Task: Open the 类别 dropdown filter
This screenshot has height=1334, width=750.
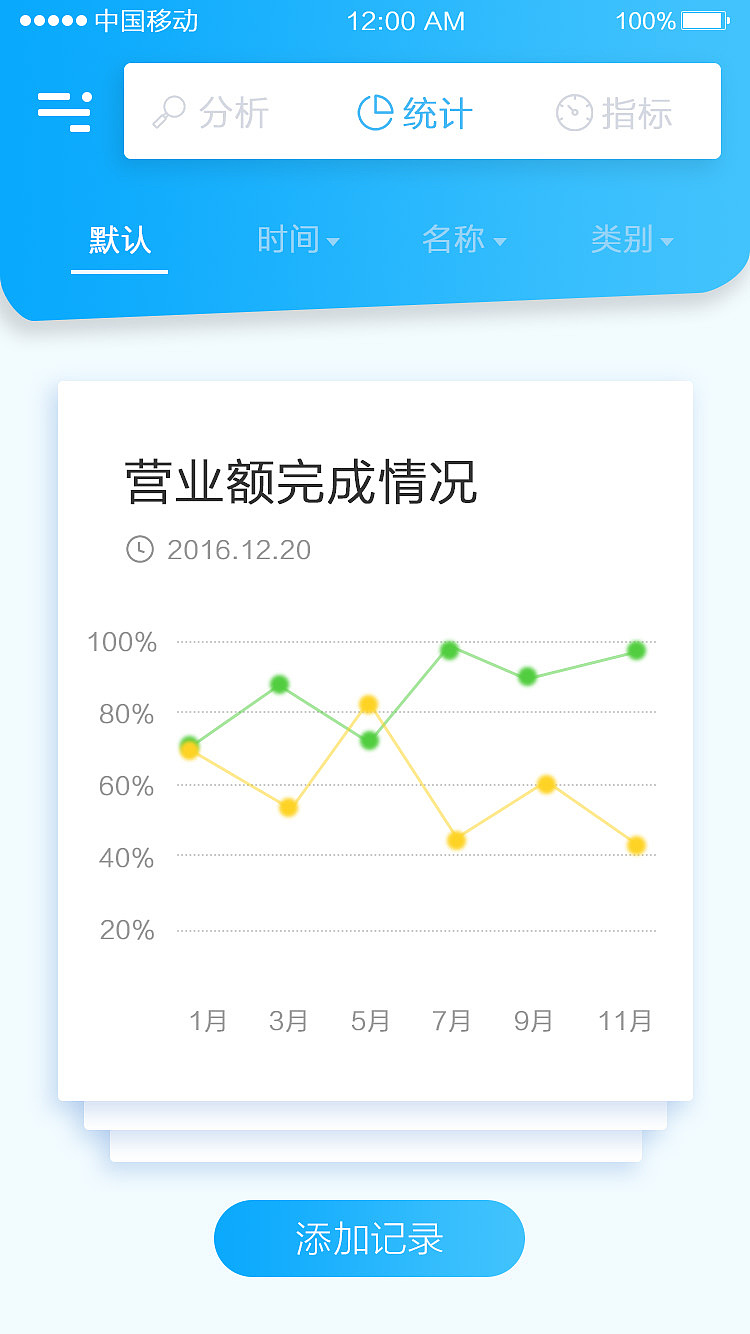Action: [x=631, y=240]
